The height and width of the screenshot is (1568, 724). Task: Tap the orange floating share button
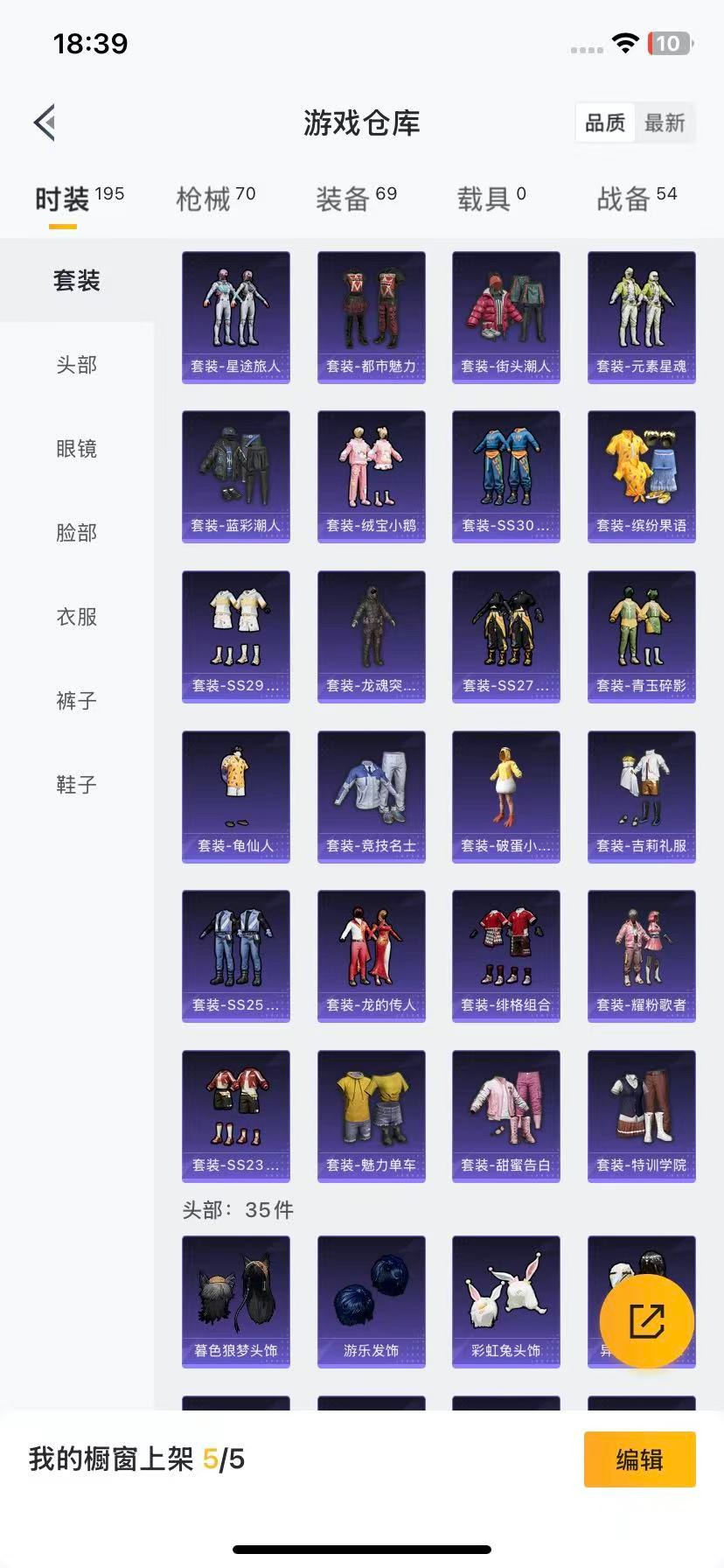pos(646,1321)
